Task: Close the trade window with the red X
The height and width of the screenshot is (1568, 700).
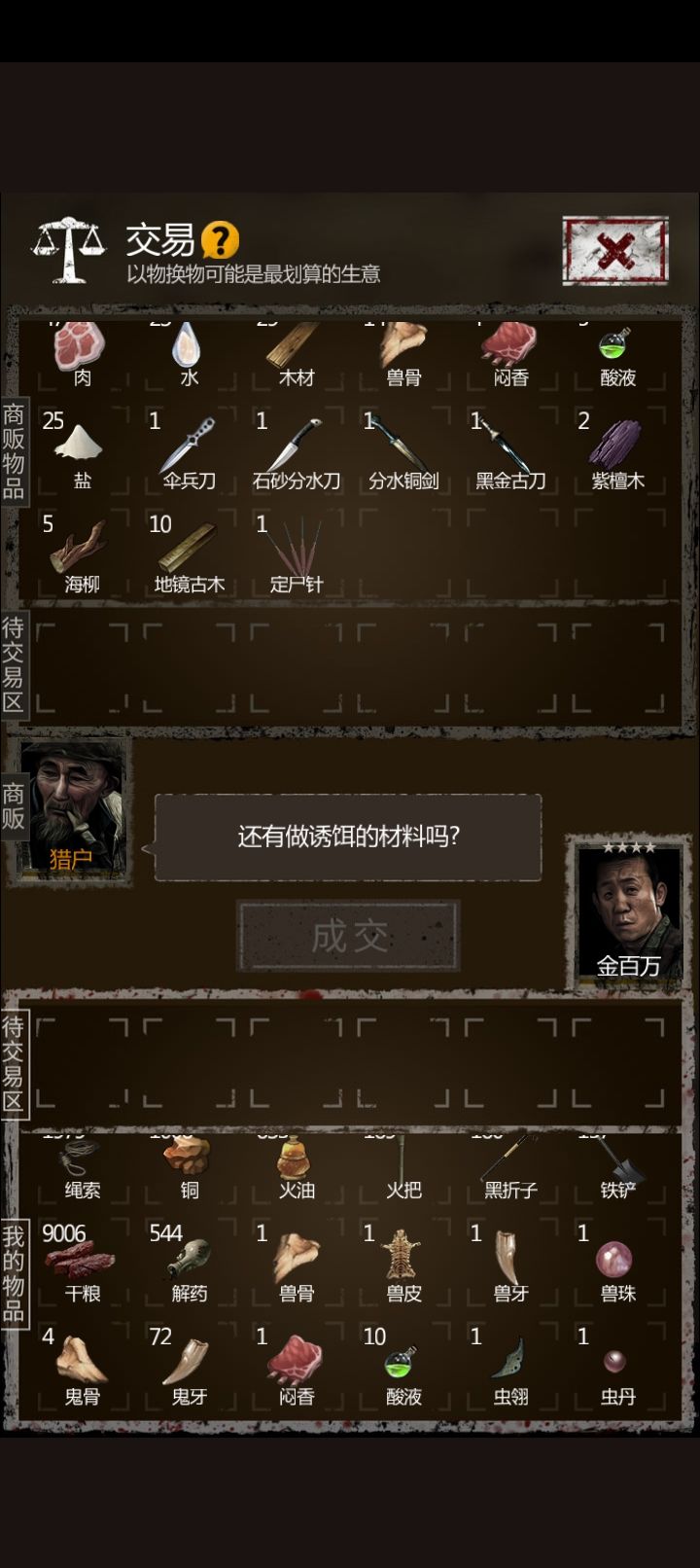Action: [x=615, y=251]
